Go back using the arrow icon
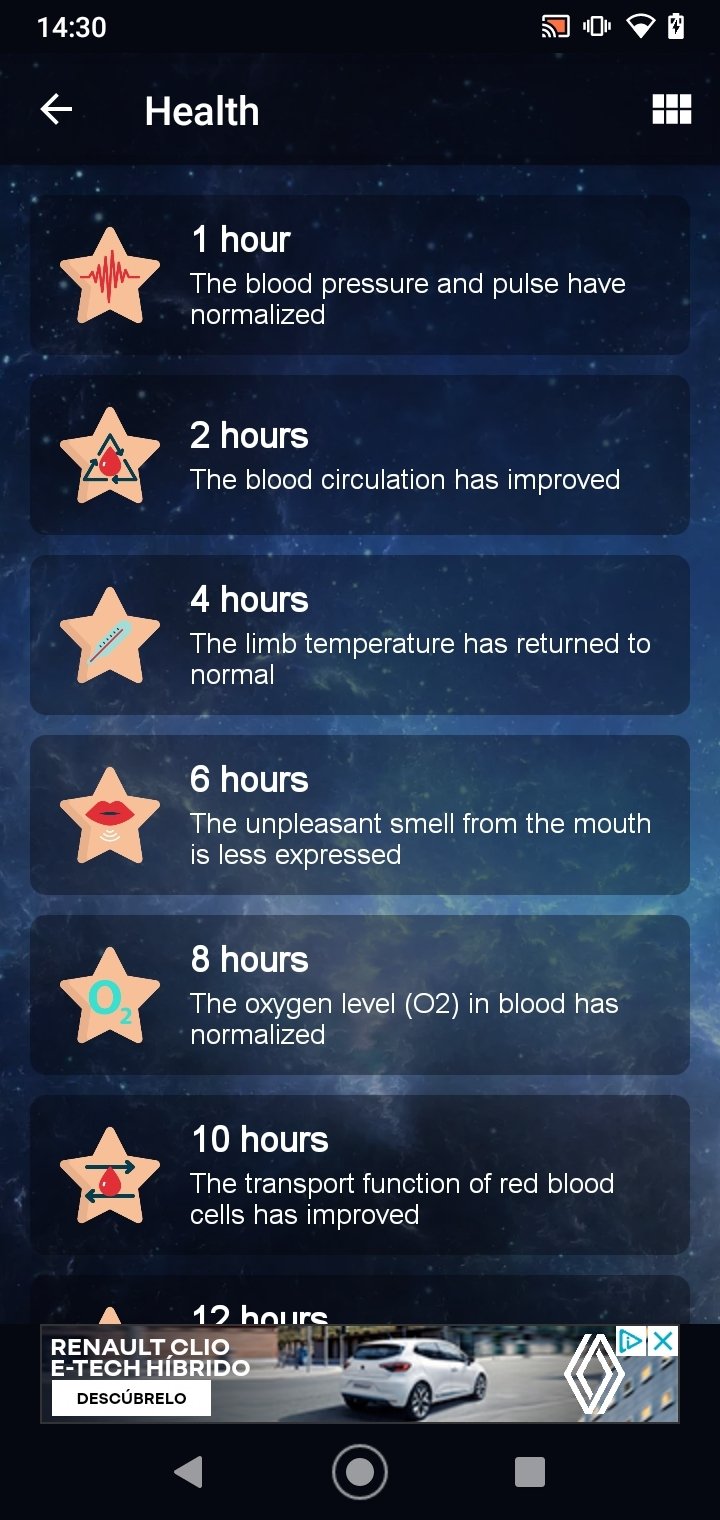This screenshot has height=1520, width=720. pos(57,110)
